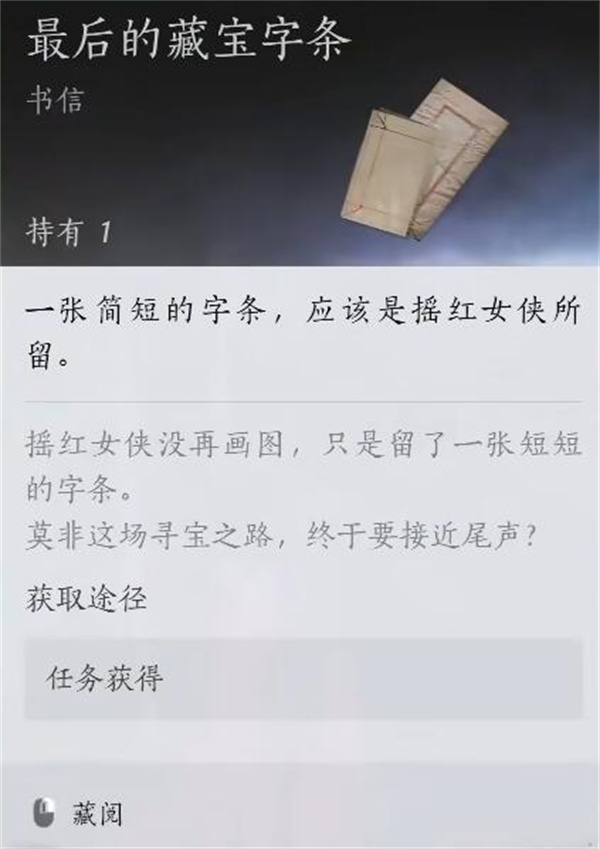Open the 任务获得 acquisition source row
This screenshot has width=600, height=849.
click(303, 680)
